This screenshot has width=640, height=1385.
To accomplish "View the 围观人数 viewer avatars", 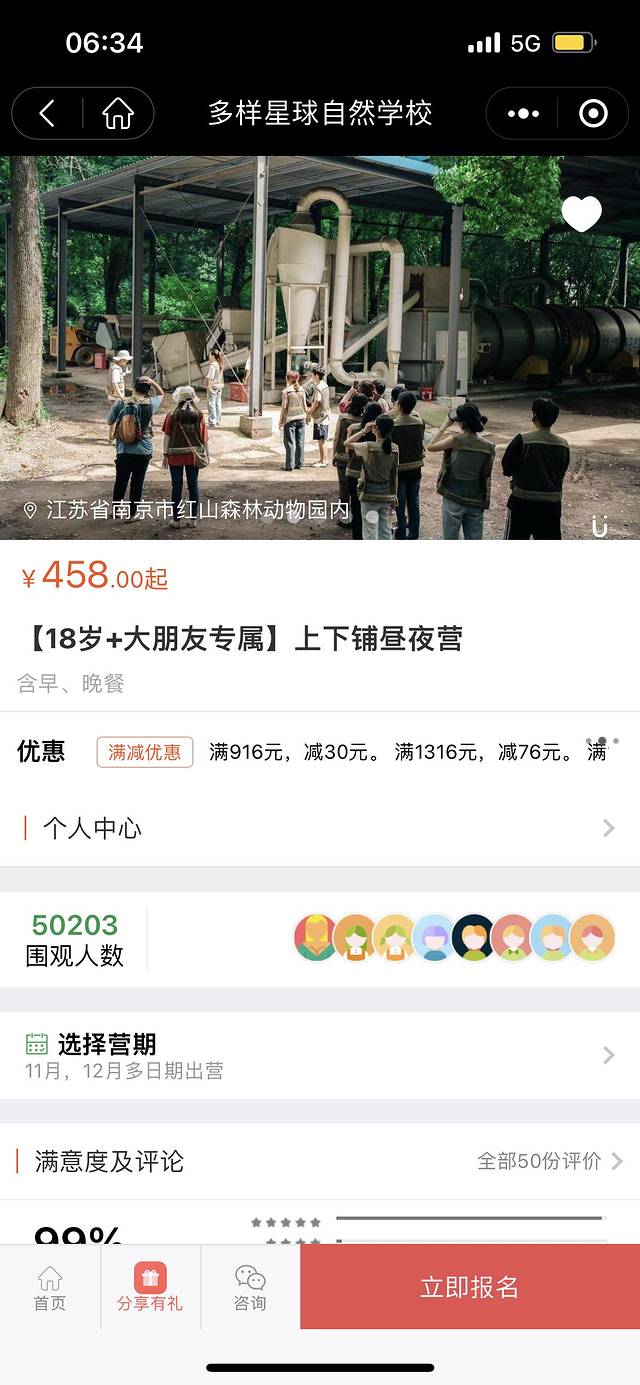I will pos(454,938).
